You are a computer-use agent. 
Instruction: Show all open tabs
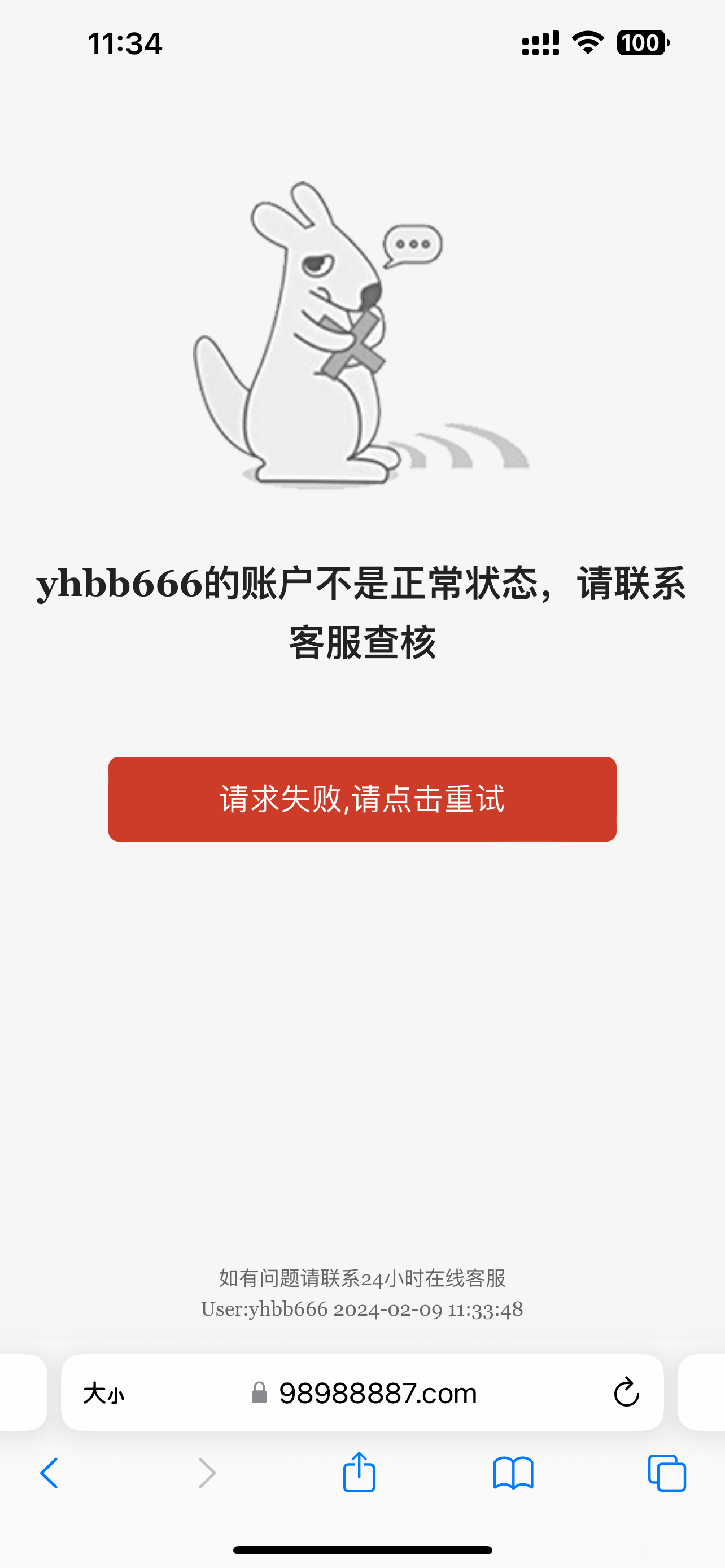(x=667, y=1473)
